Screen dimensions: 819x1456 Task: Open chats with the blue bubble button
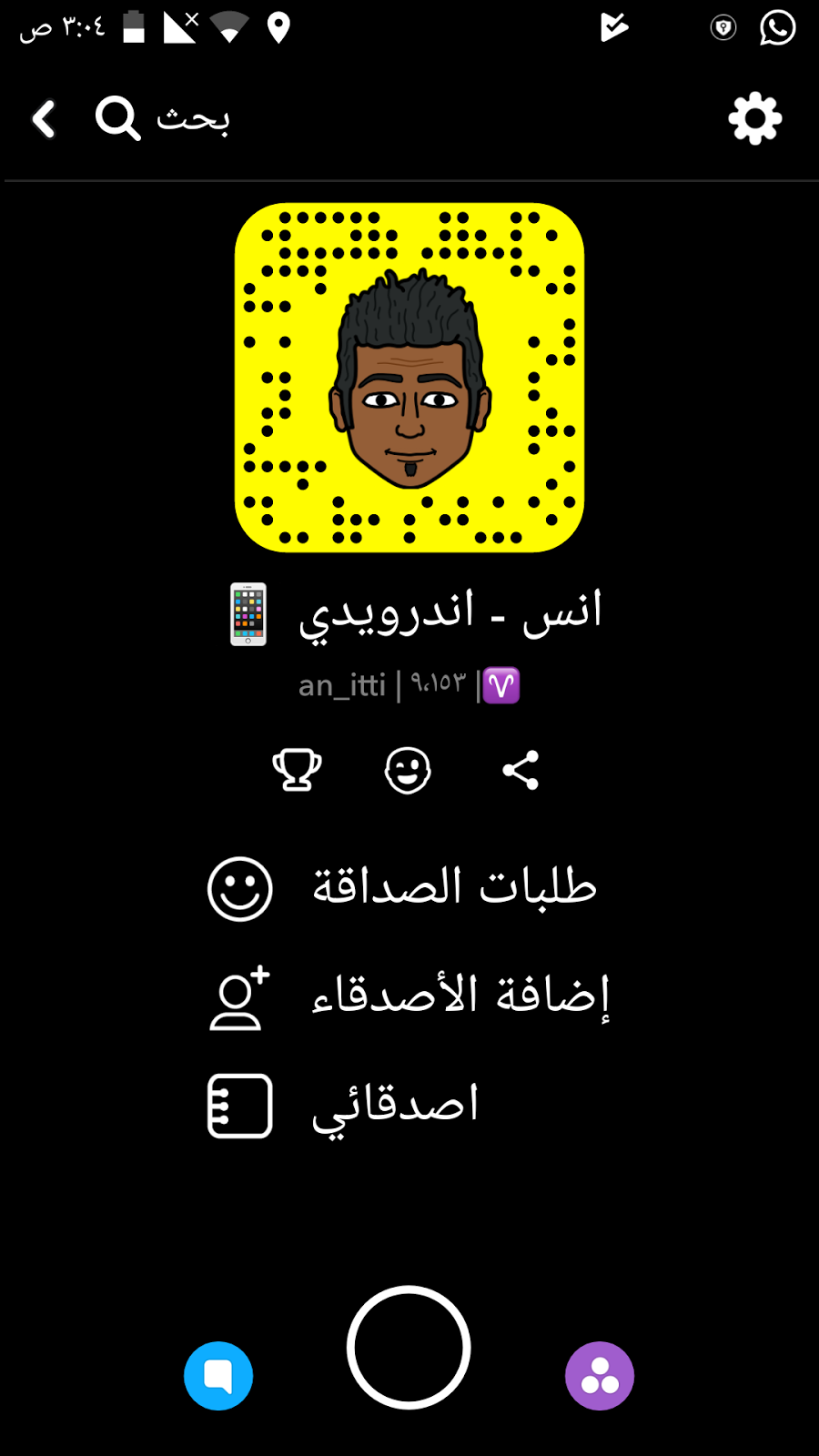pos(218,1375)
